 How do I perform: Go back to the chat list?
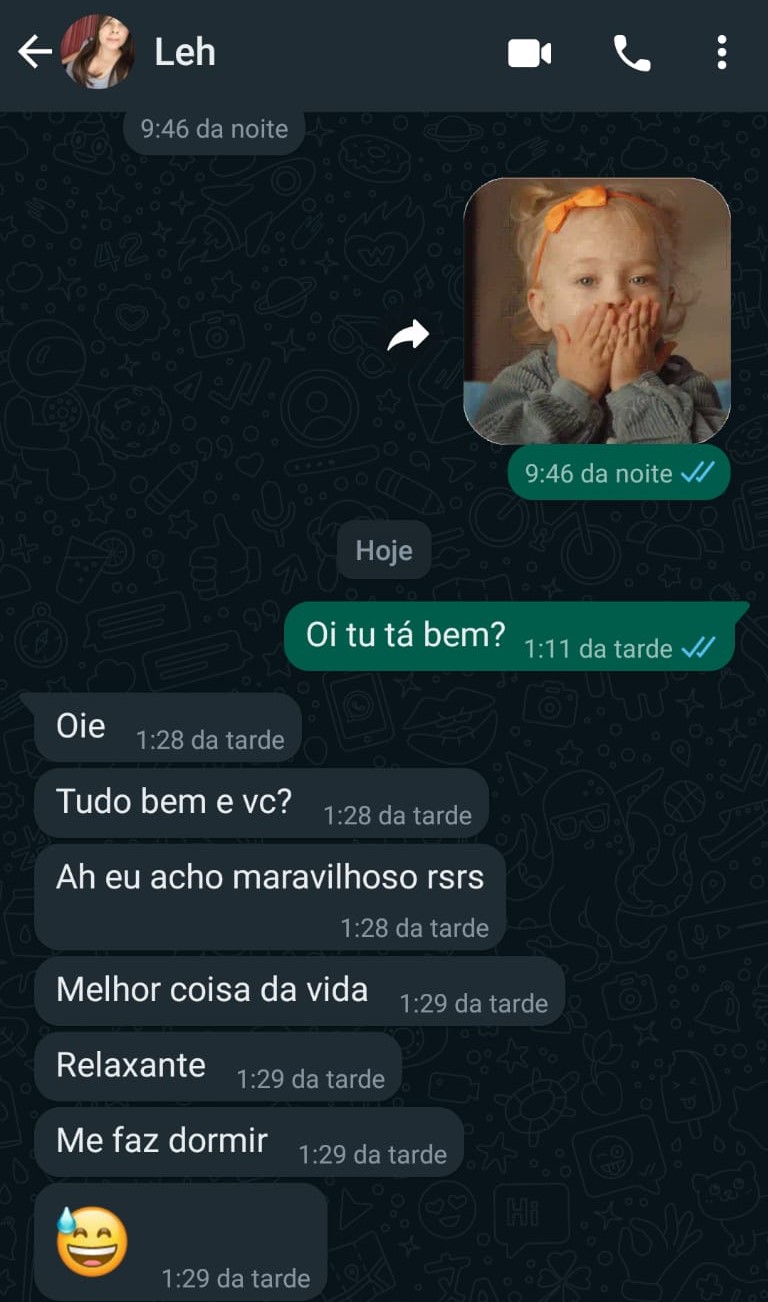point(34,52)
